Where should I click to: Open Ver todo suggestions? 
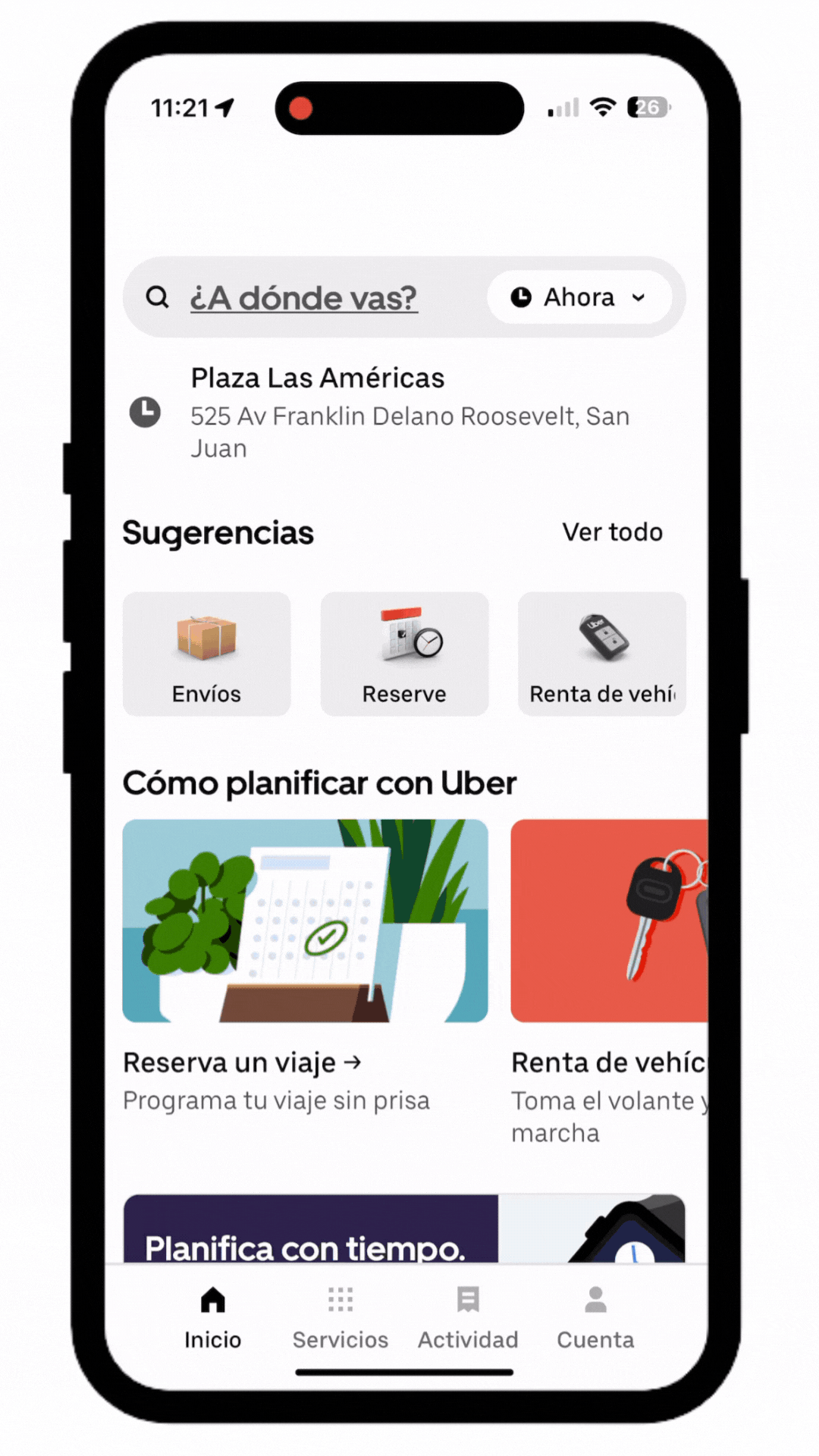click(612, 532)
